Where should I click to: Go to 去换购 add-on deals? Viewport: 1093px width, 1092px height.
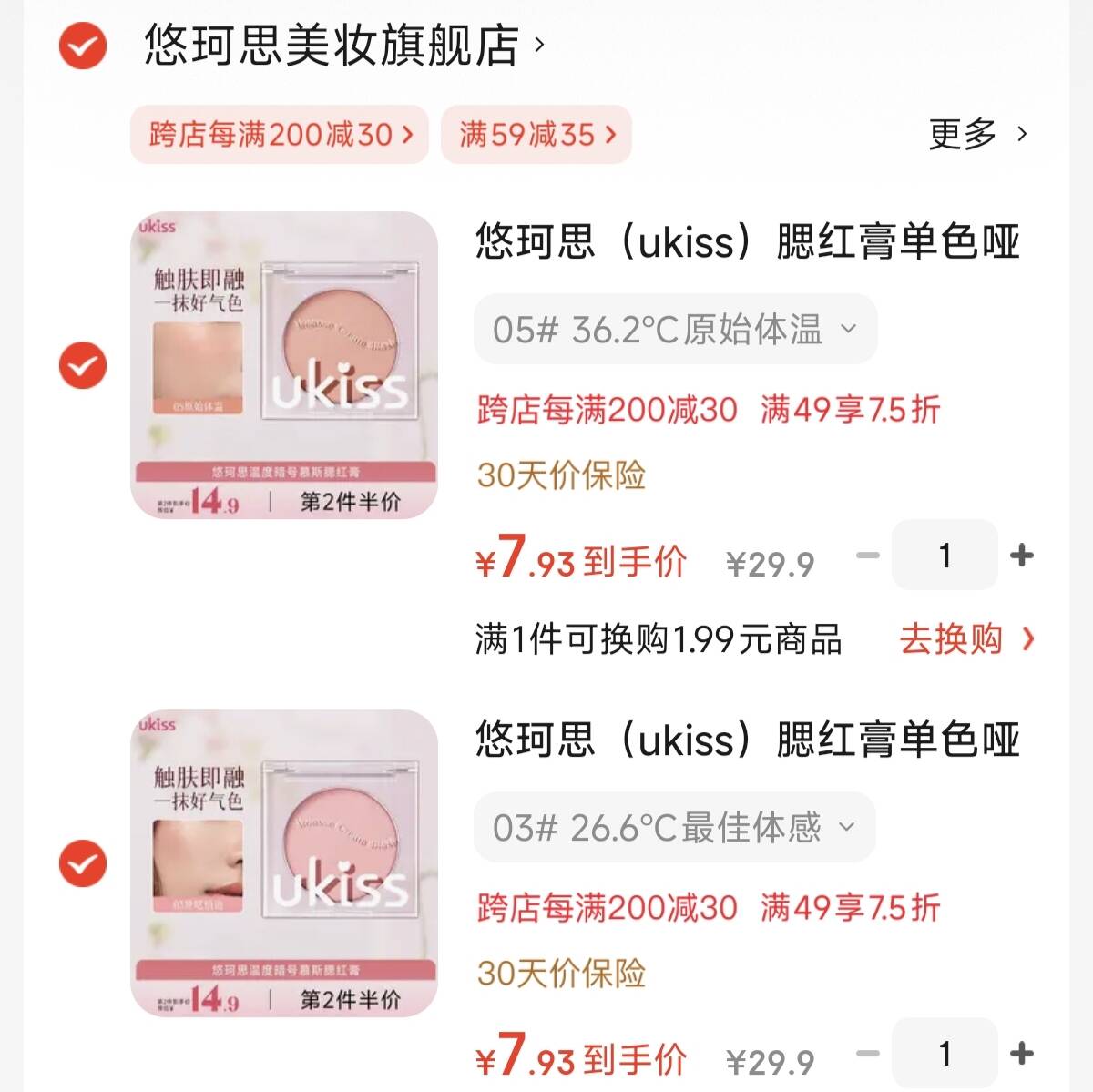pyautogui.click(x=965, y=639)
